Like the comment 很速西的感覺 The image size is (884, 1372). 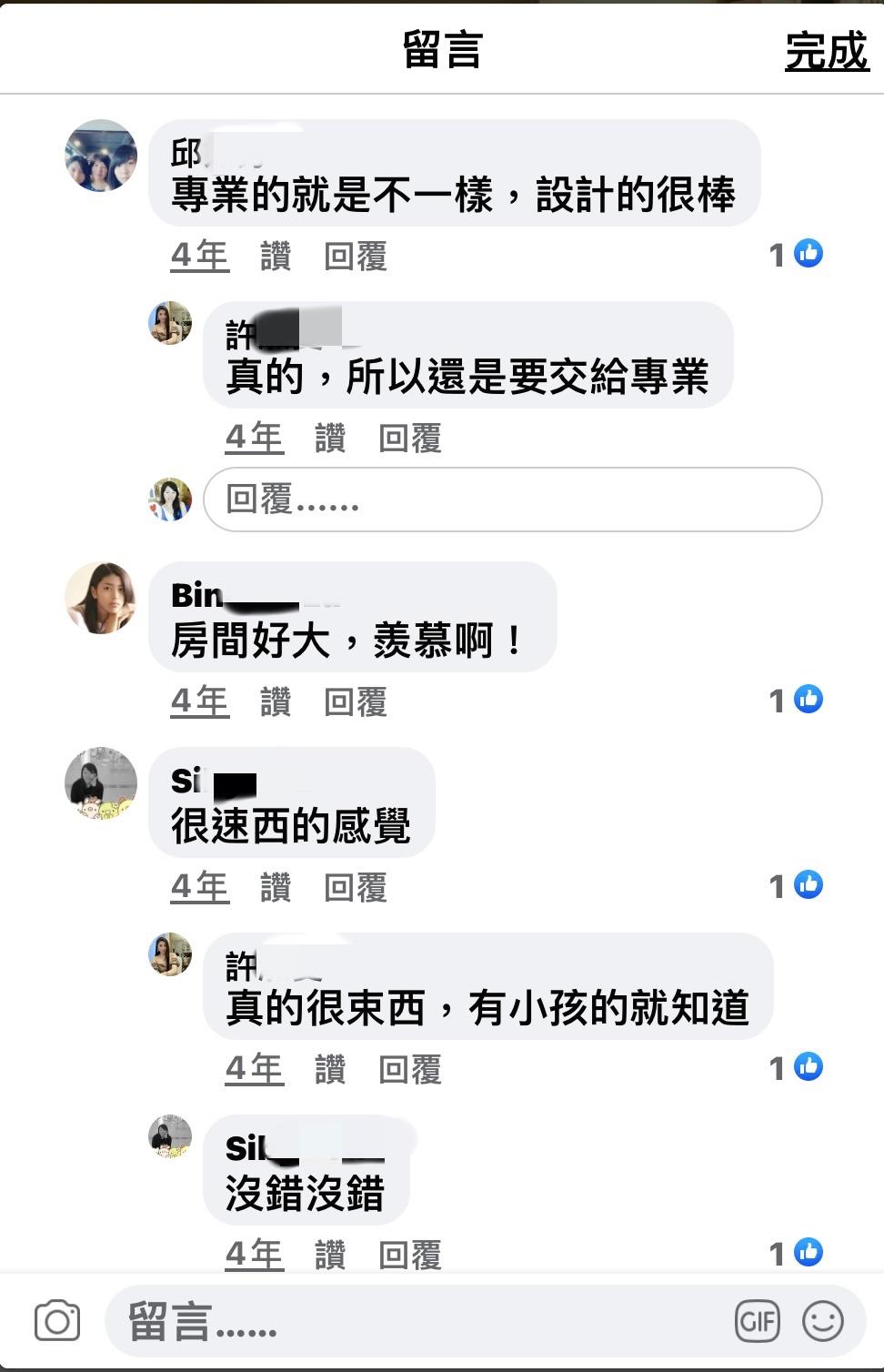276,887
